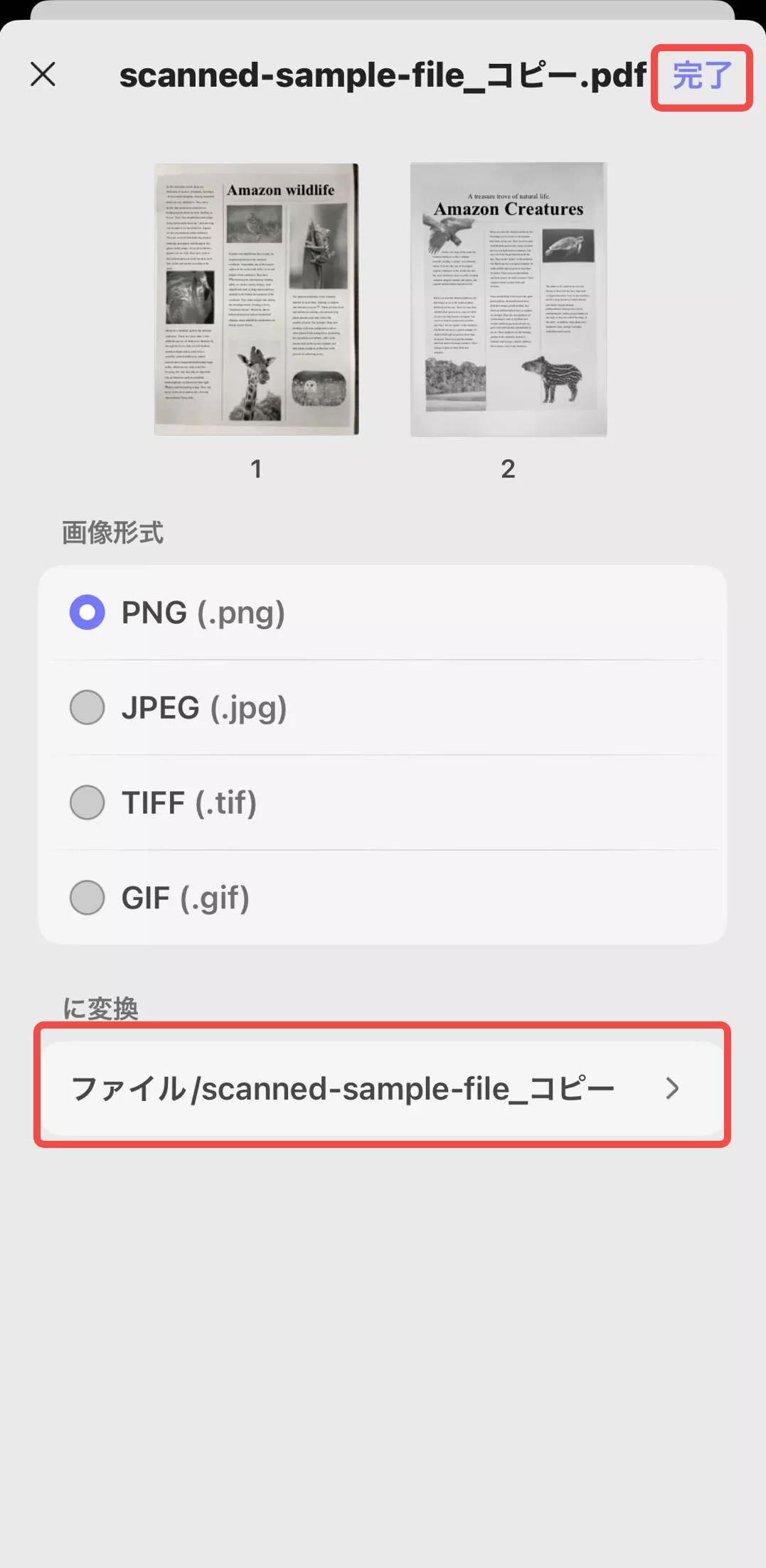
Task: Tap 完了 to finish conversion
Action: coord(701,76)
